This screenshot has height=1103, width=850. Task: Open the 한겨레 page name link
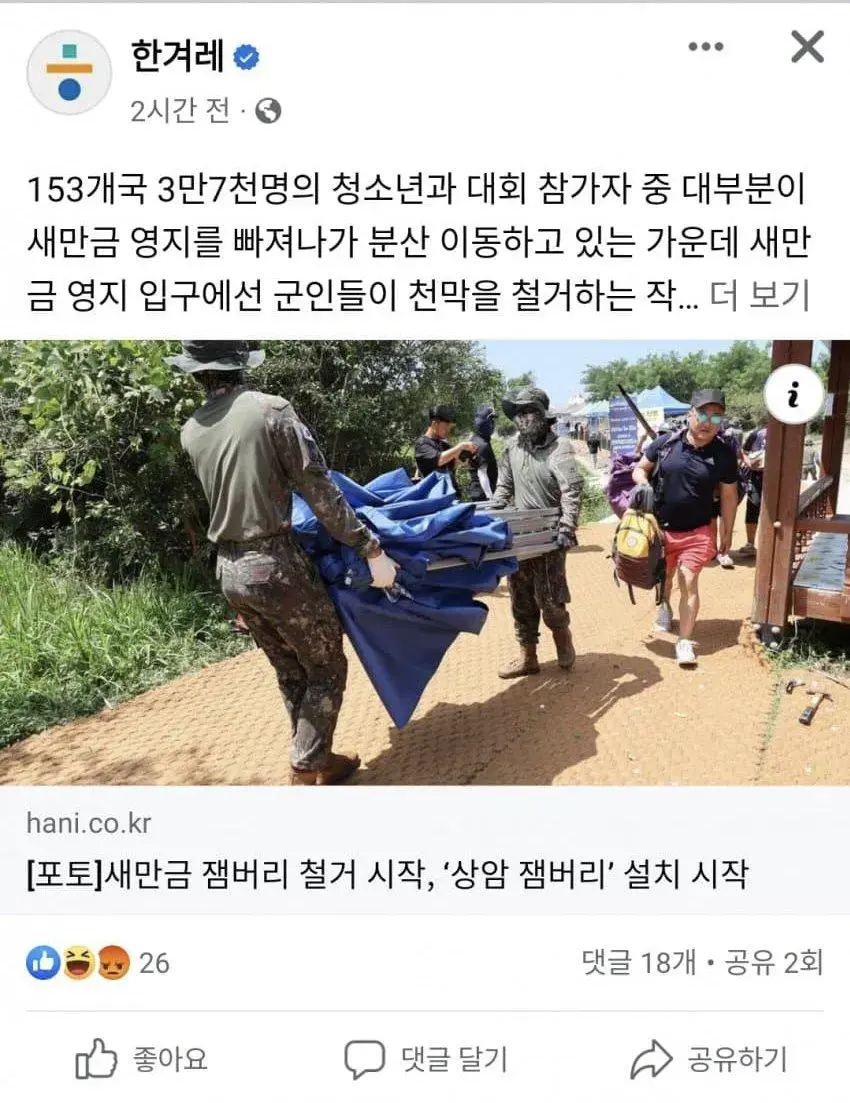[178, 56]
